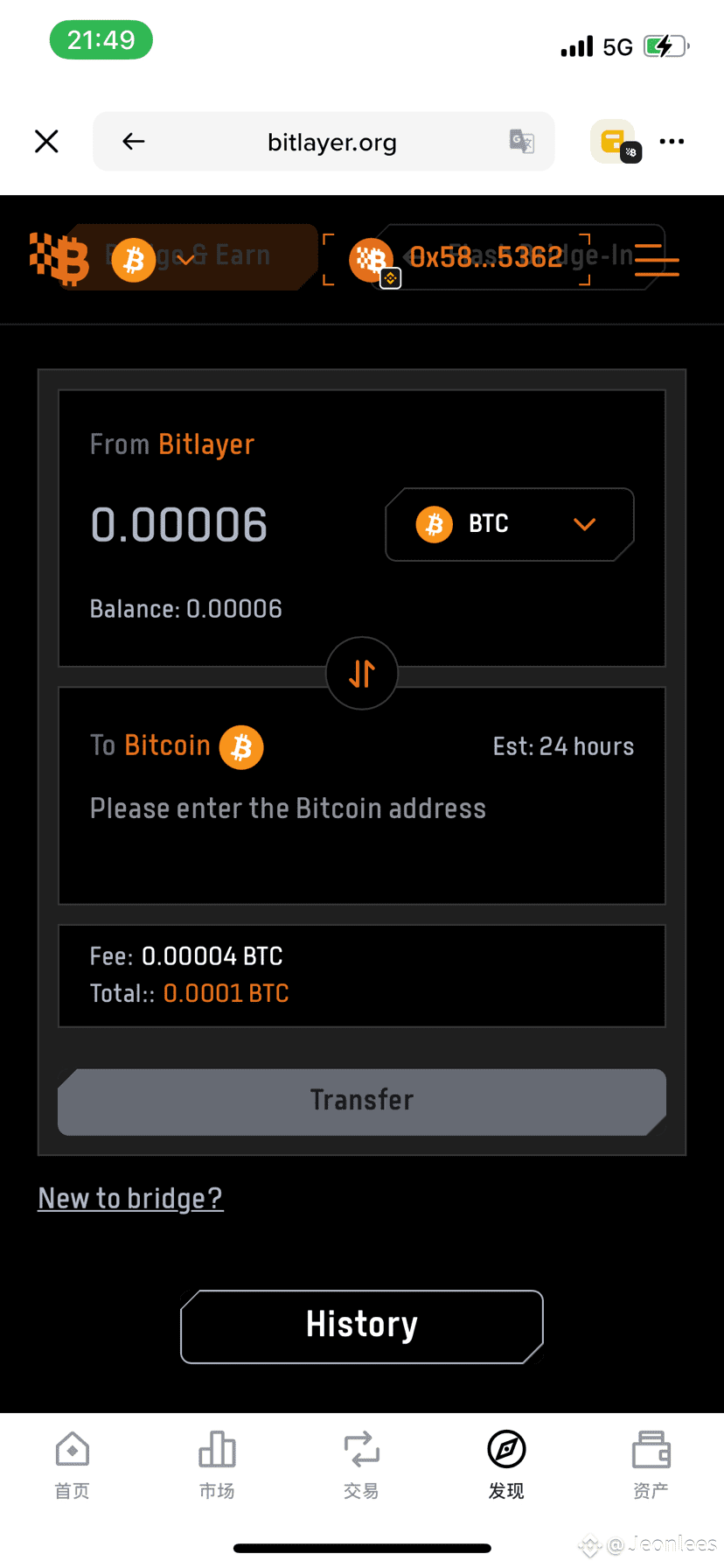Go back with the browser arrow

tap(133, 141)
